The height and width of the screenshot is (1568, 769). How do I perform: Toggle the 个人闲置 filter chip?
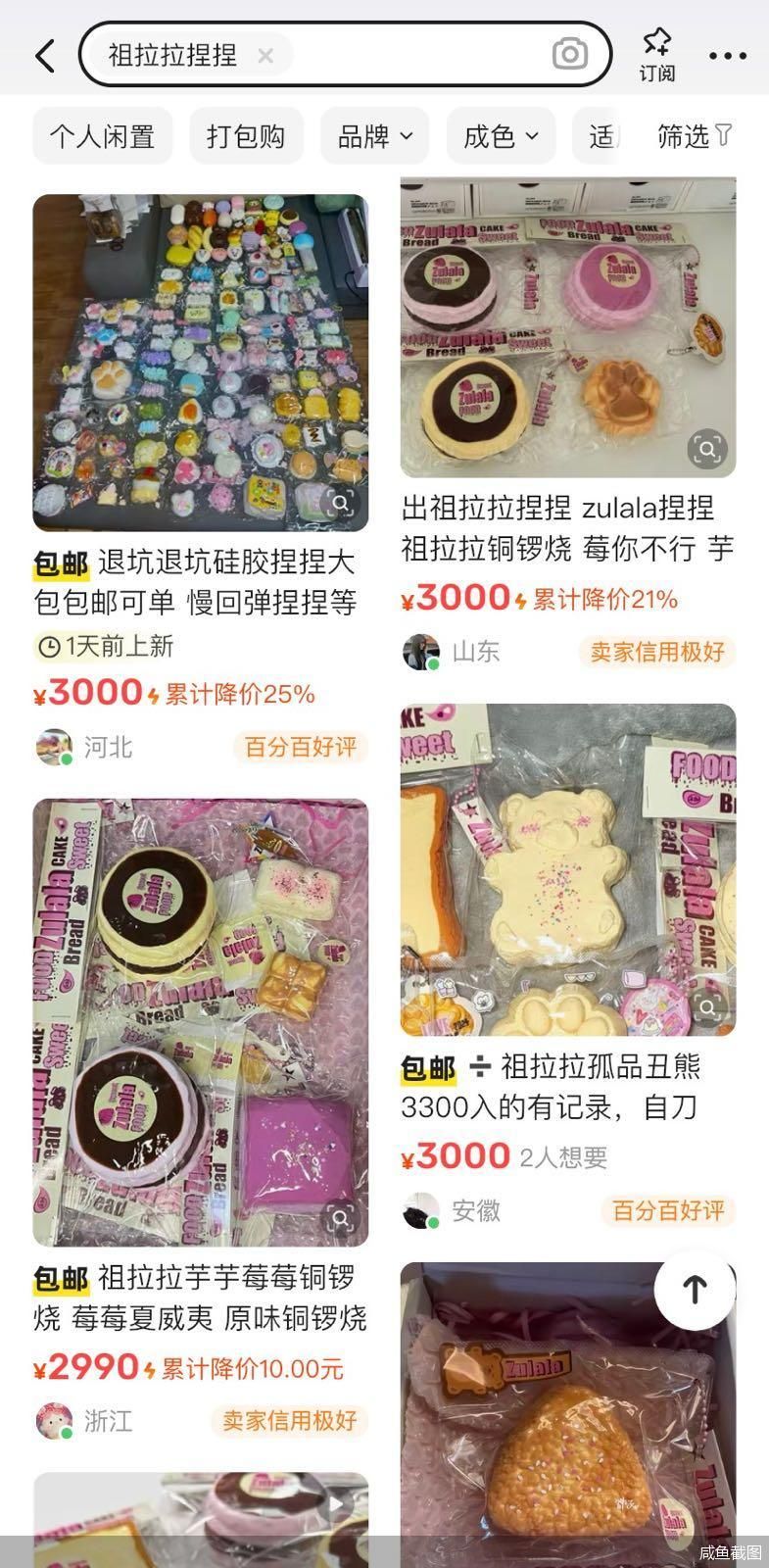point(102,136)
